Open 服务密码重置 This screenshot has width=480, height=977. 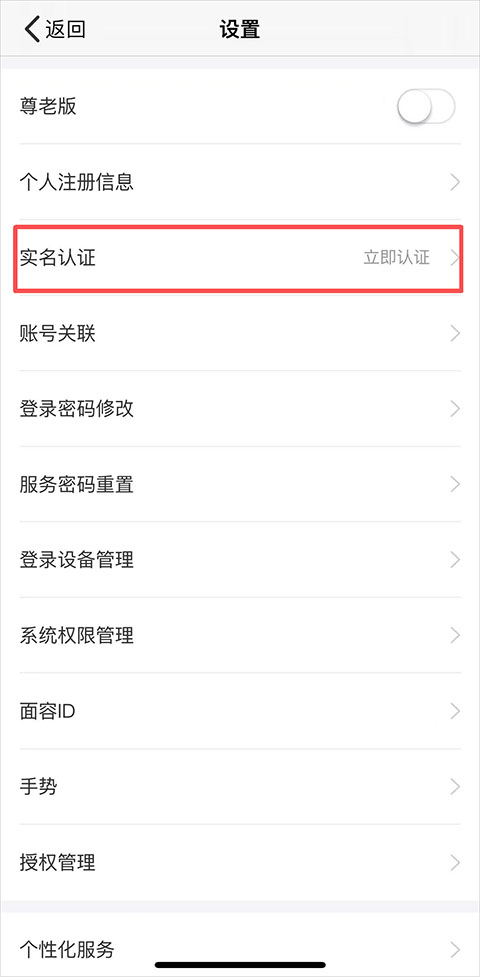click(x=240, y=484)
